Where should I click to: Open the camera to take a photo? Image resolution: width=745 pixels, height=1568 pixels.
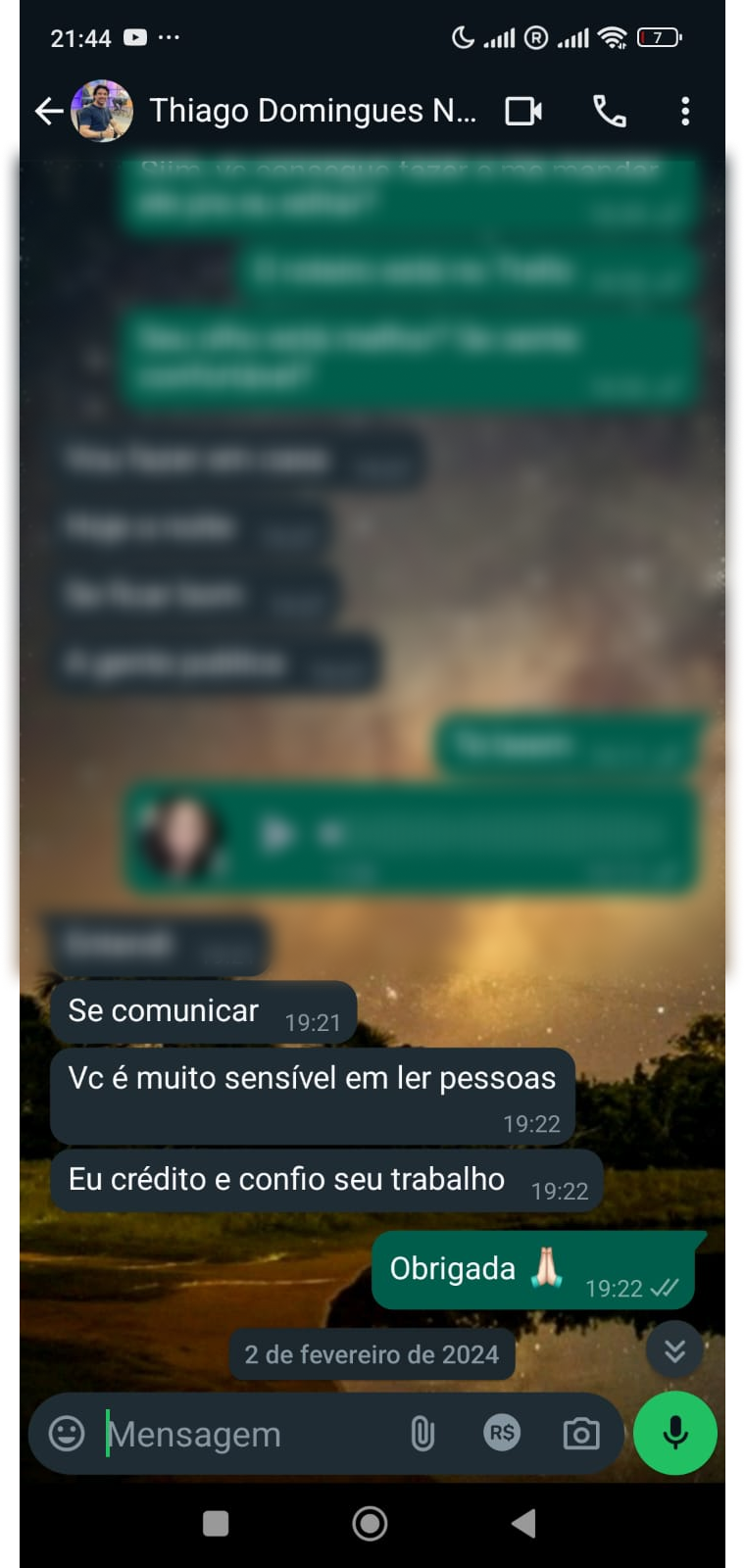pos(581,1434)
